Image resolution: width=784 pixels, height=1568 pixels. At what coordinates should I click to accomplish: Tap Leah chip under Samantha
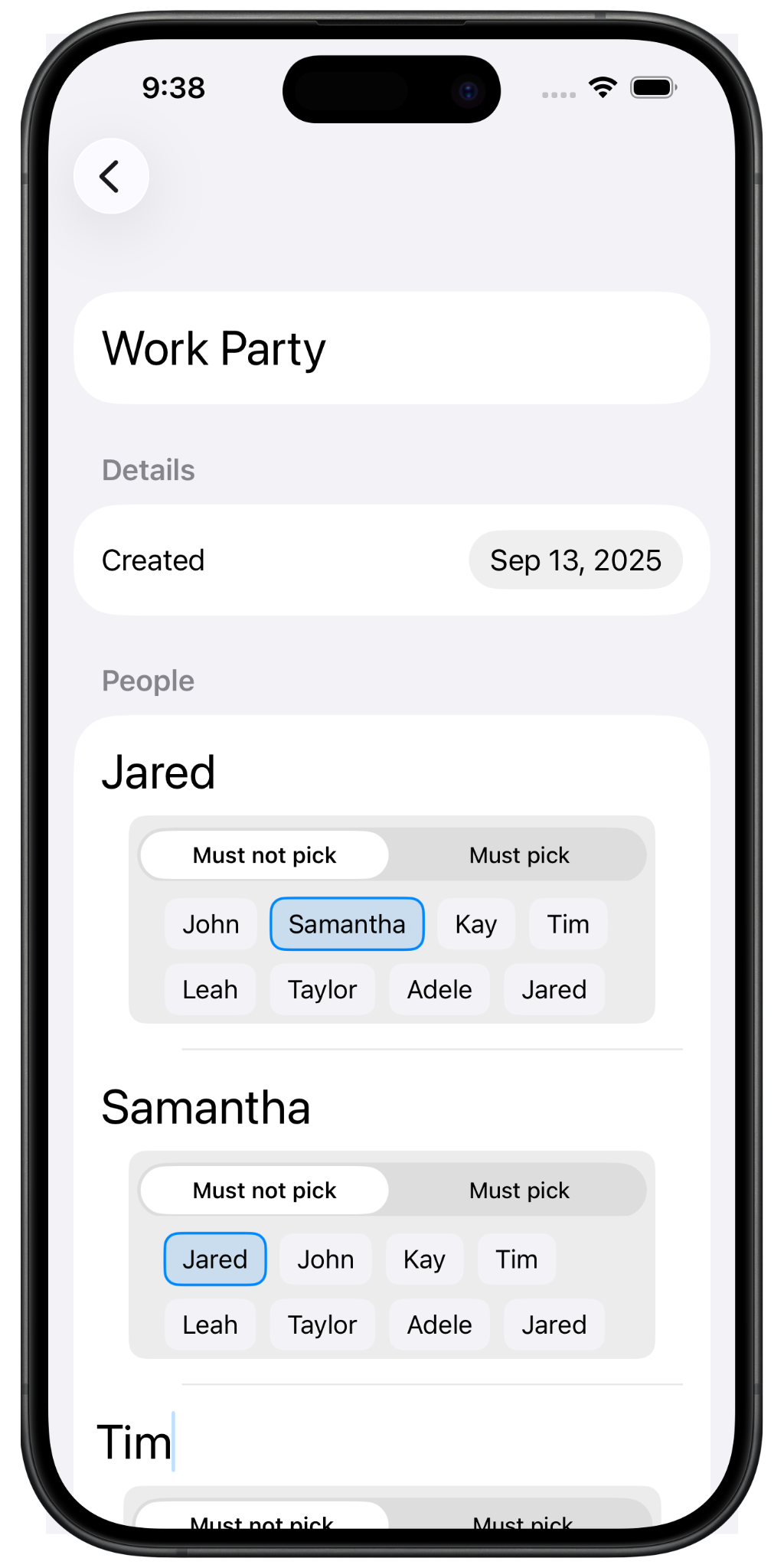tap(210, 1325)
